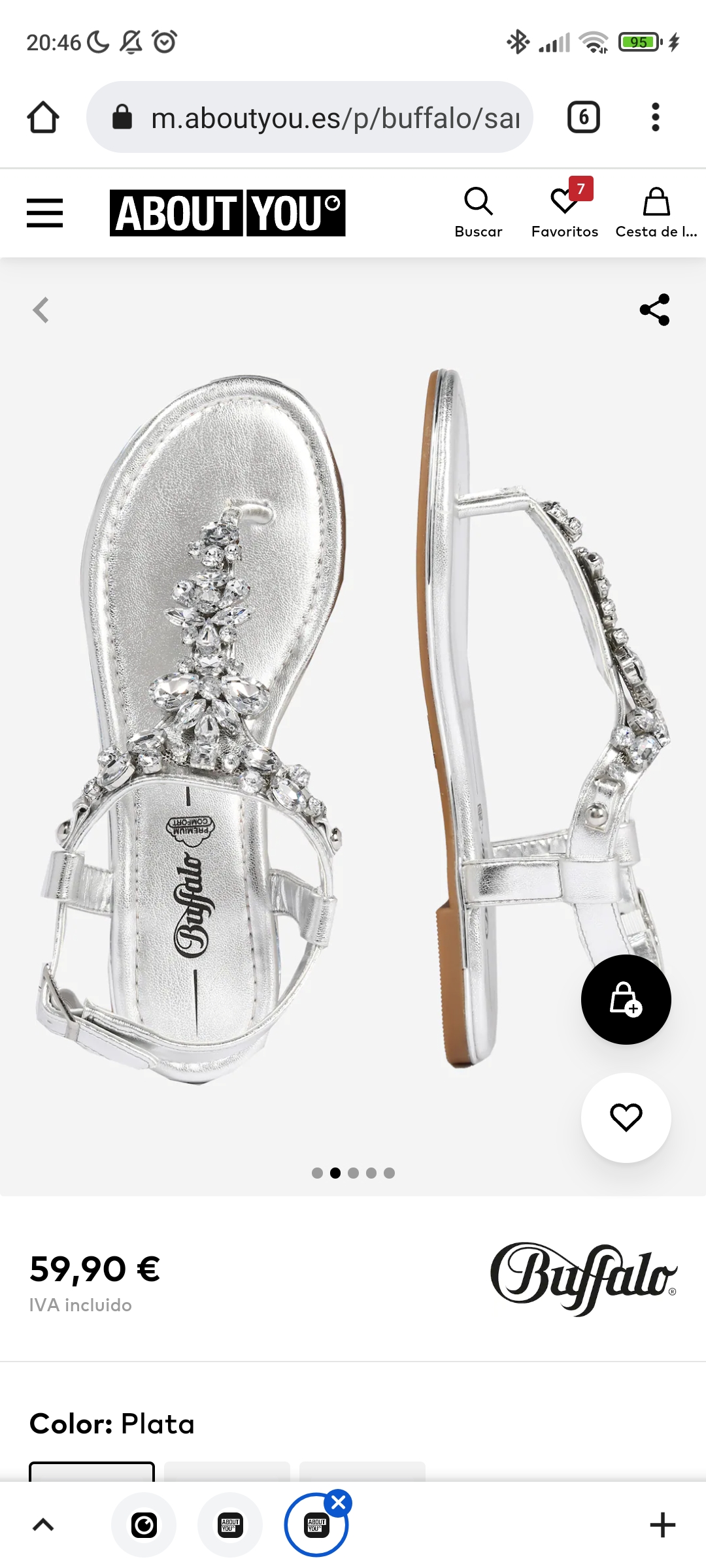Close the current tab in the bottom strip
This screenshot has height=1568, width=706.
click(x=339, y=1503)
